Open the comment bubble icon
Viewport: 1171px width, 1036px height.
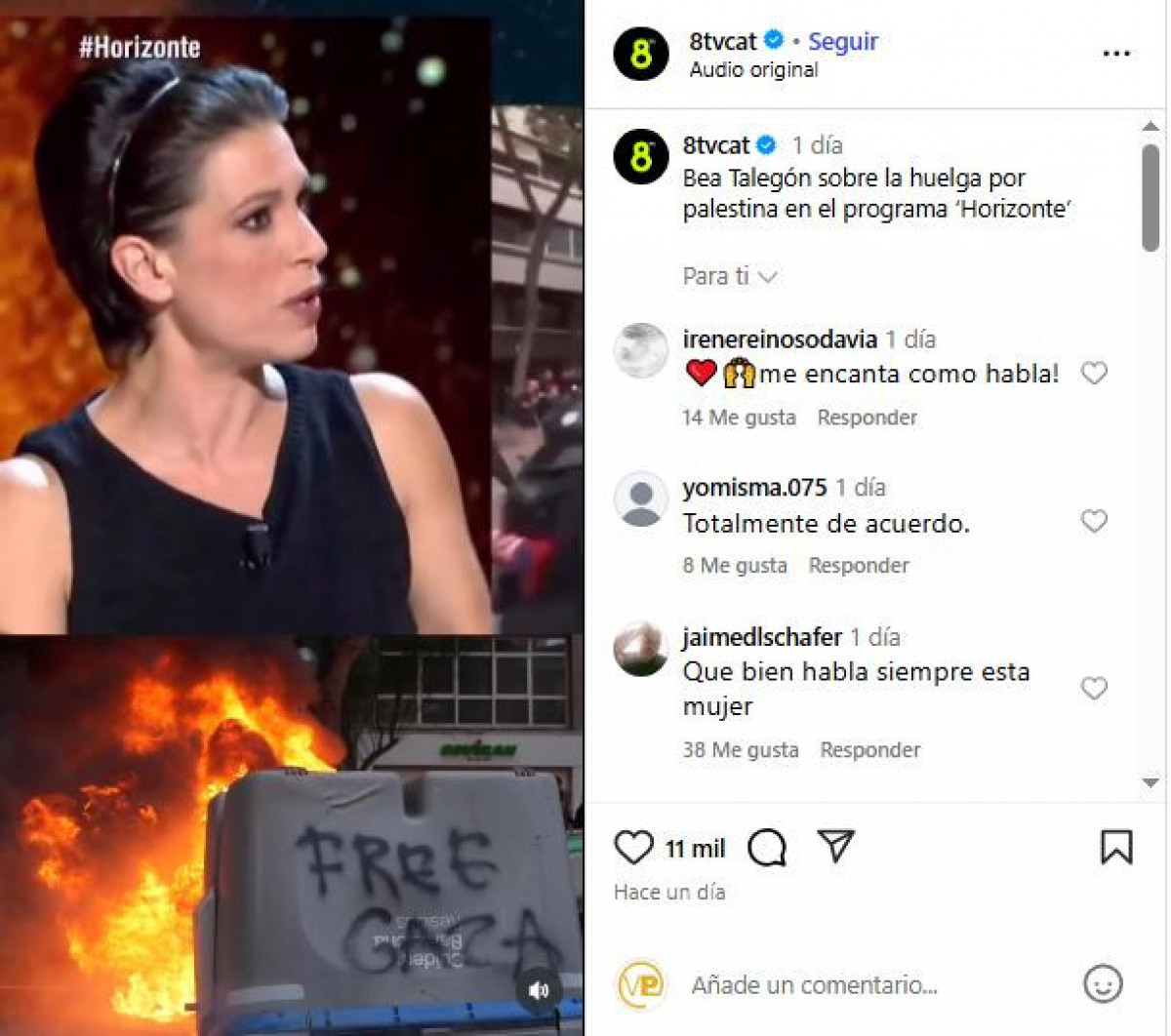click(x=767, y=848)
